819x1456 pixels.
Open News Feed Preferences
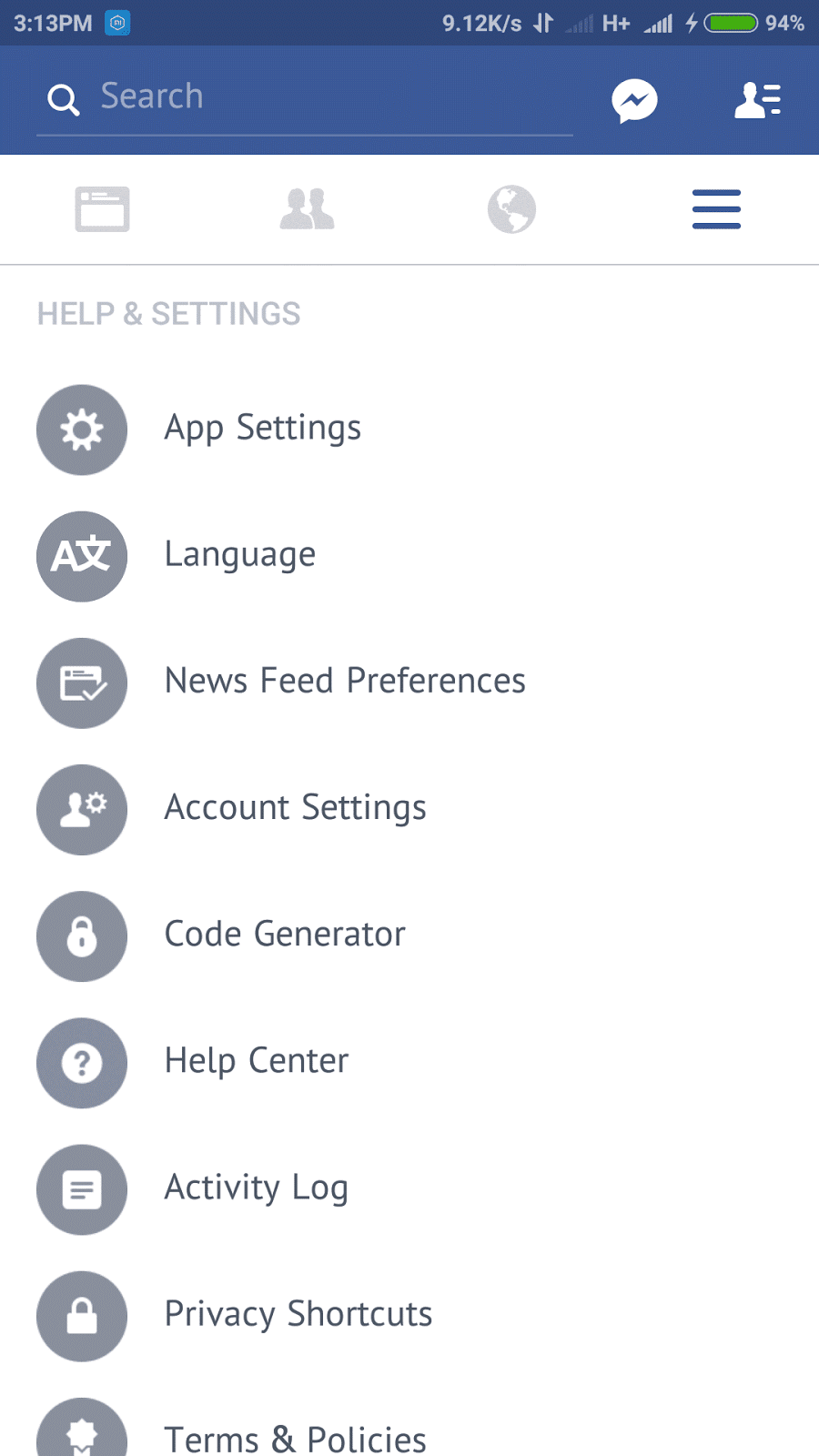coord(409,682)
